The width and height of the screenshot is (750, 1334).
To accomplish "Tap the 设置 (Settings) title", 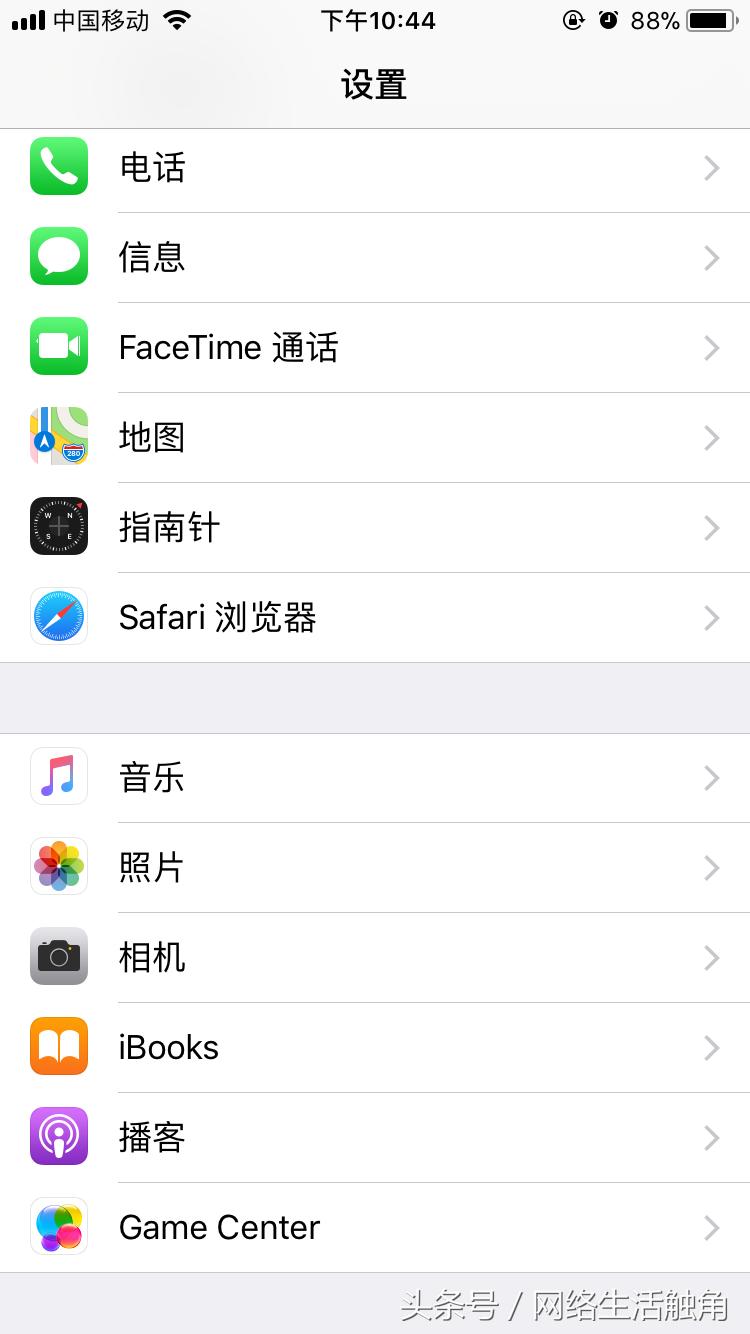I will 375,85.
